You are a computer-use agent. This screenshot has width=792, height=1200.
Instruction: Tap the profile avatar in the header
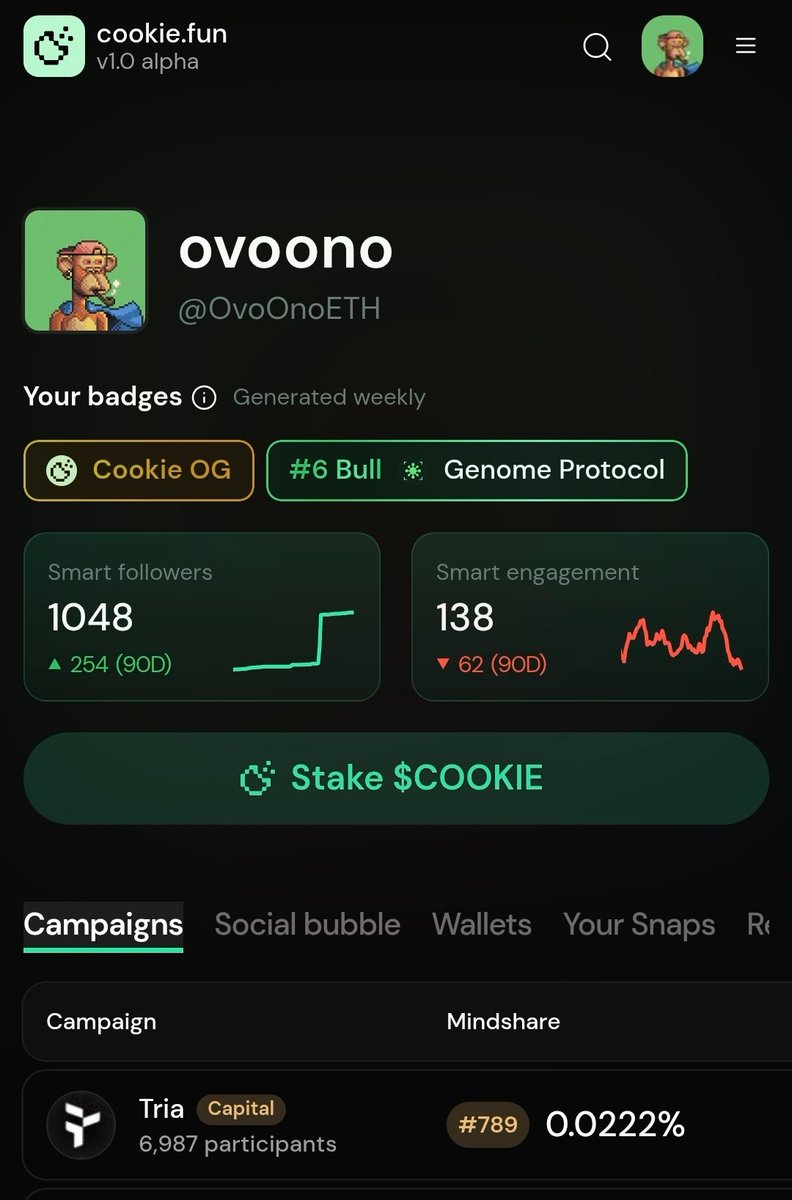tap(672, 46)
